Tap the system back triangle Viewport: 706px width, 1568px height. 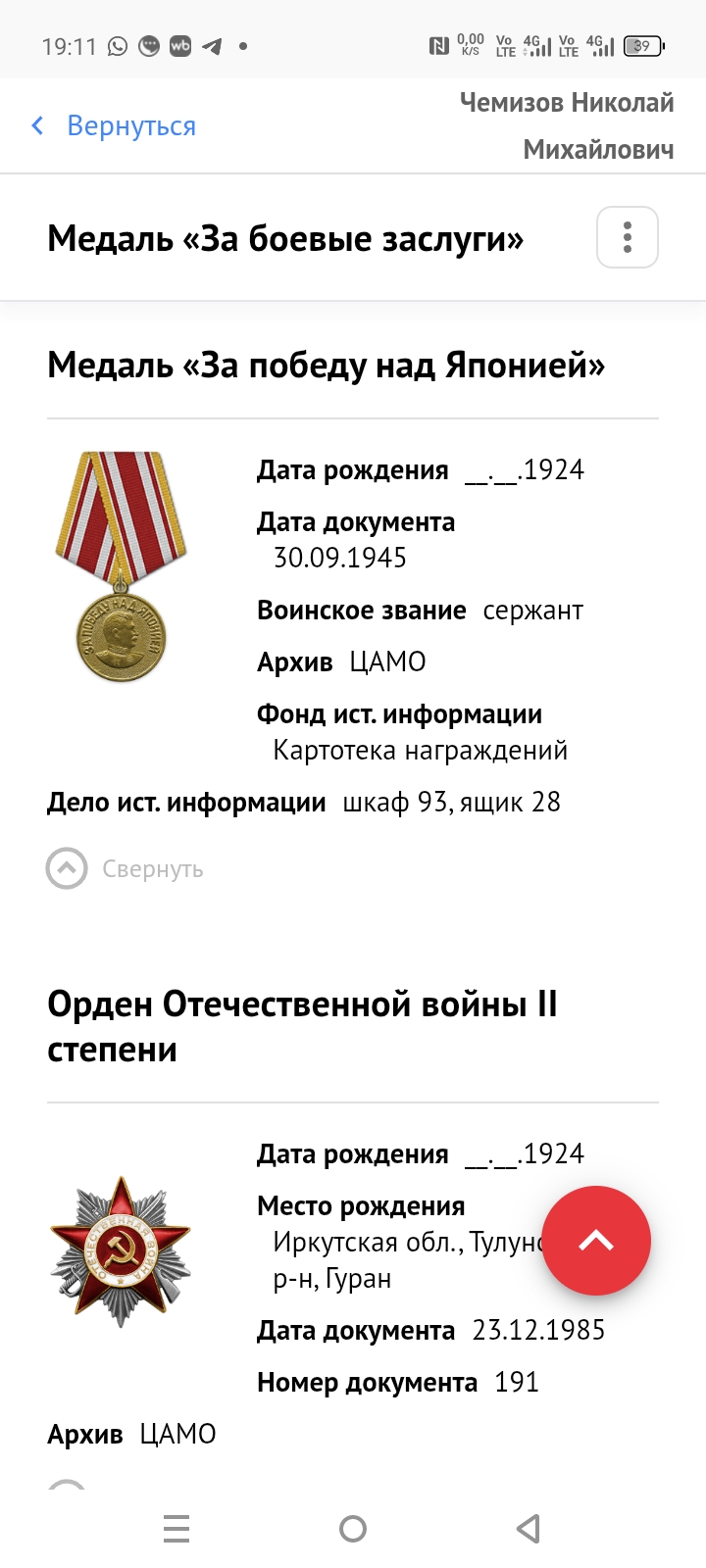[x=529, y=1528]
